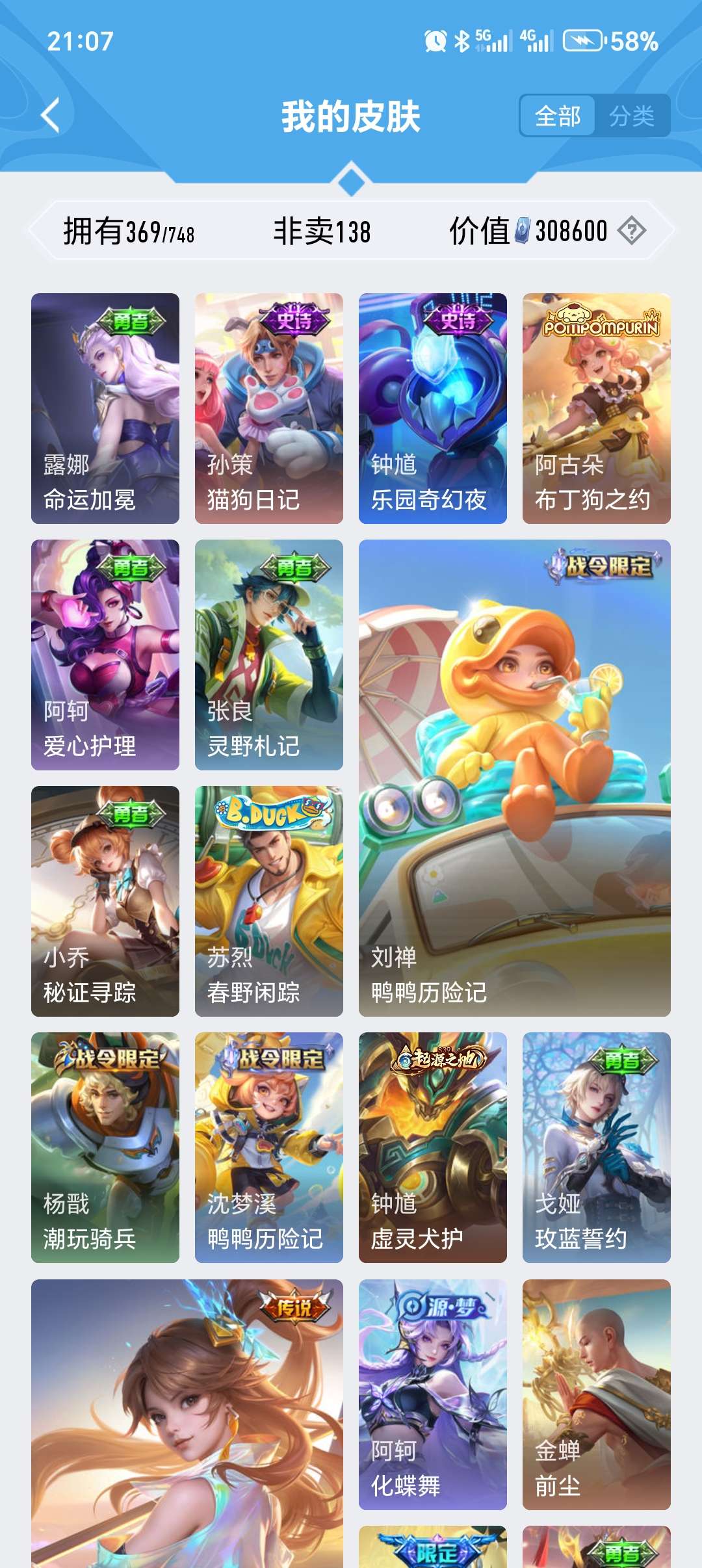Open the large 刘禅 鸭鸭历险记 card
The width and height of the screenshot is (702, 1568).
point(515,777)
